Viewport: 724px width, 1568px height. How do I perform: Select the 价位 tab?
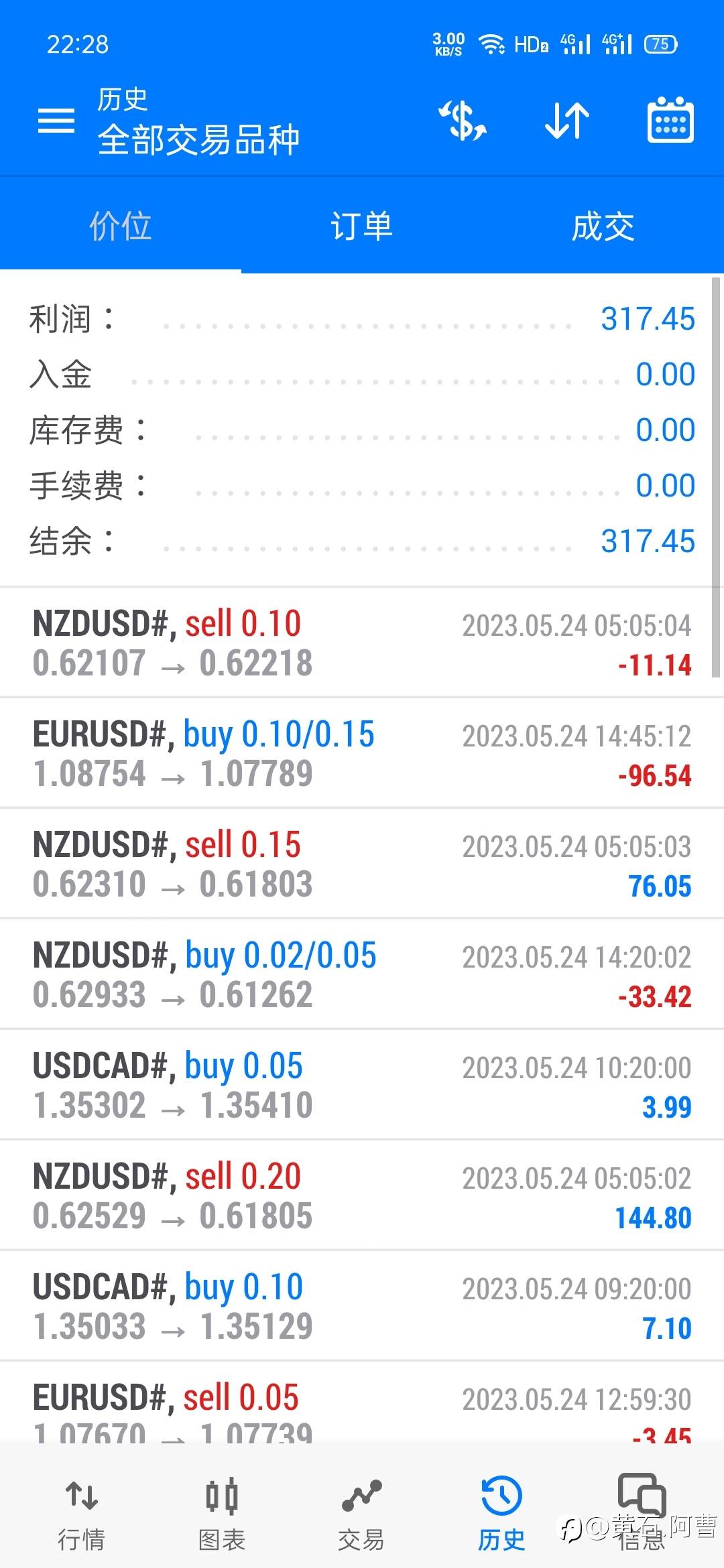pyautogui.click(x=121, y=226)
